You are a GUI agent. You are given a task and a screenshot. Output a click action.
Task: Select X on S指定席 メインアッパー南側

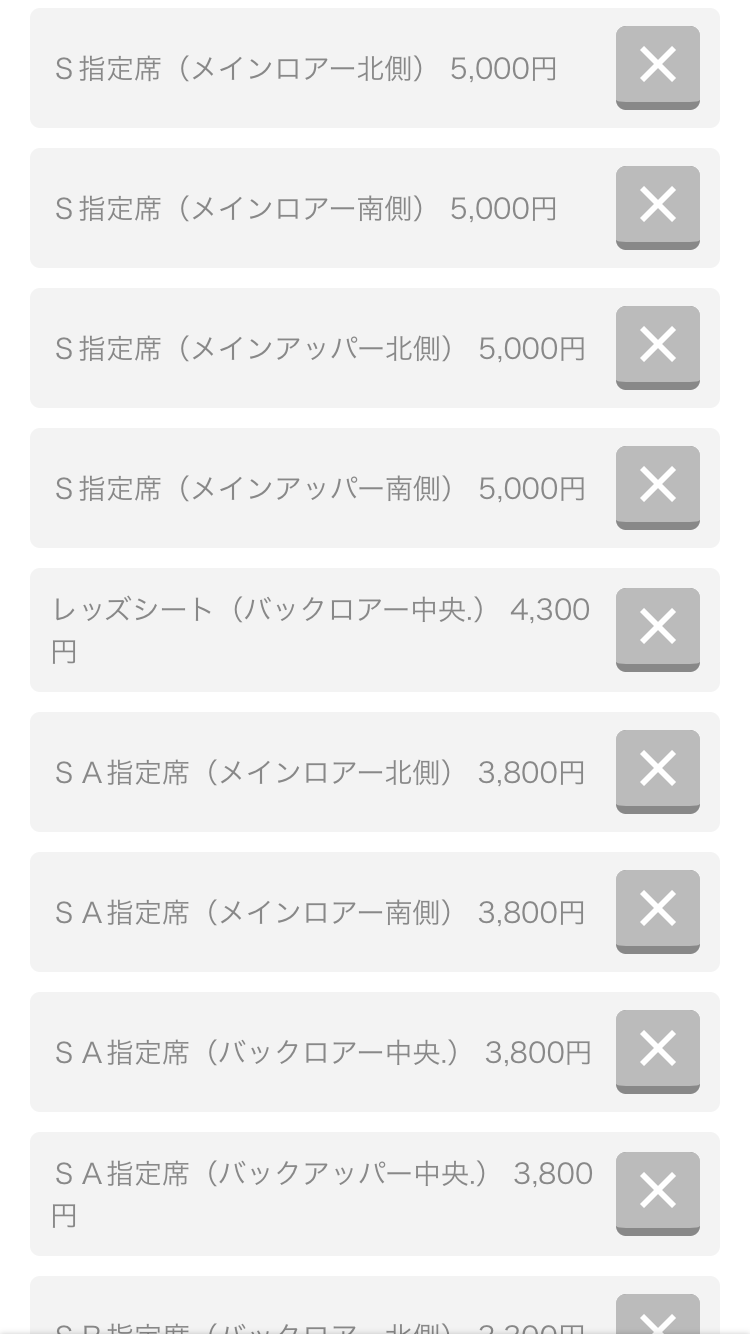click(657, 486)
